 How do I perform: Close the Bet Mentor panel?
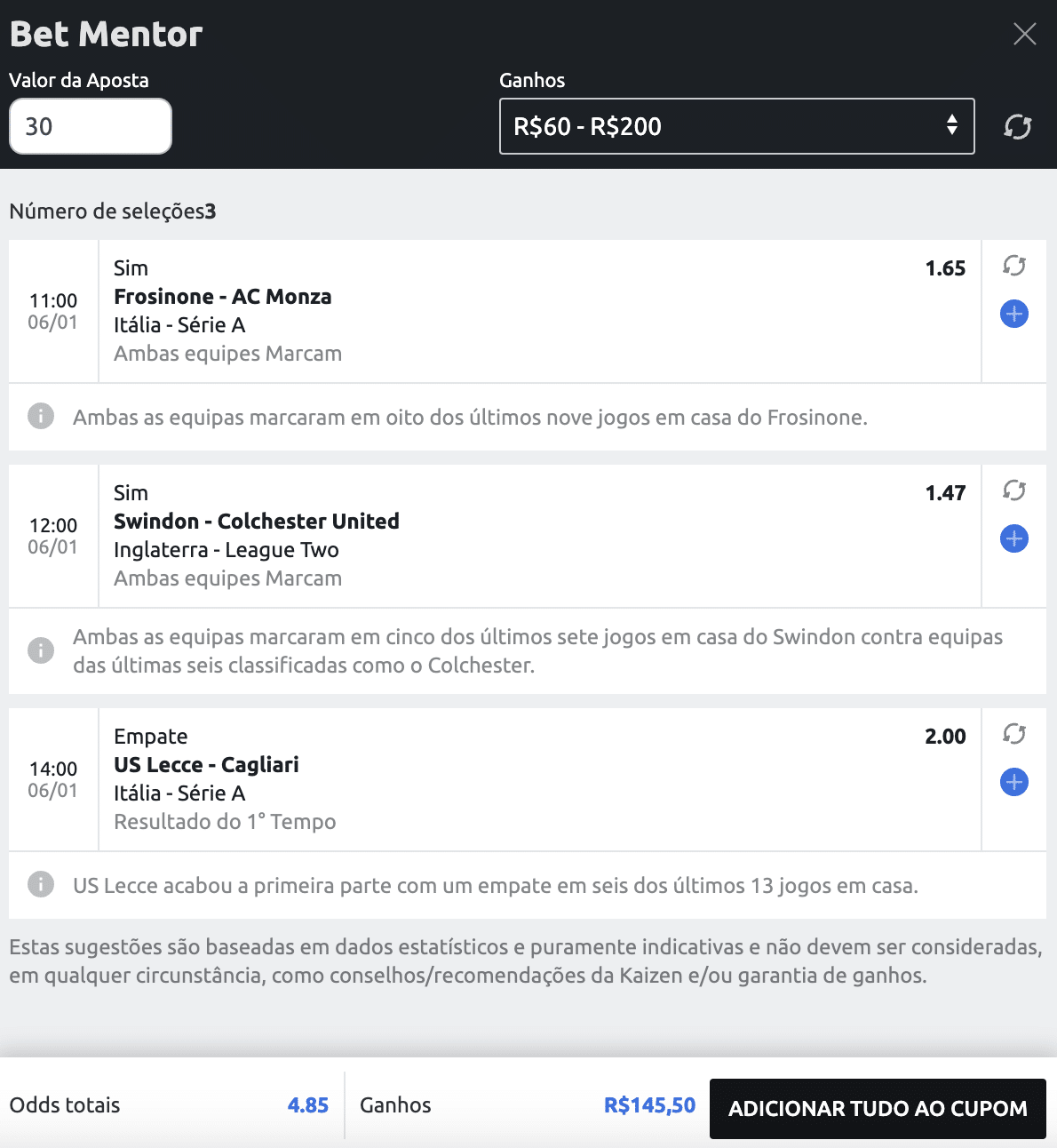(x=1024, y=34)
